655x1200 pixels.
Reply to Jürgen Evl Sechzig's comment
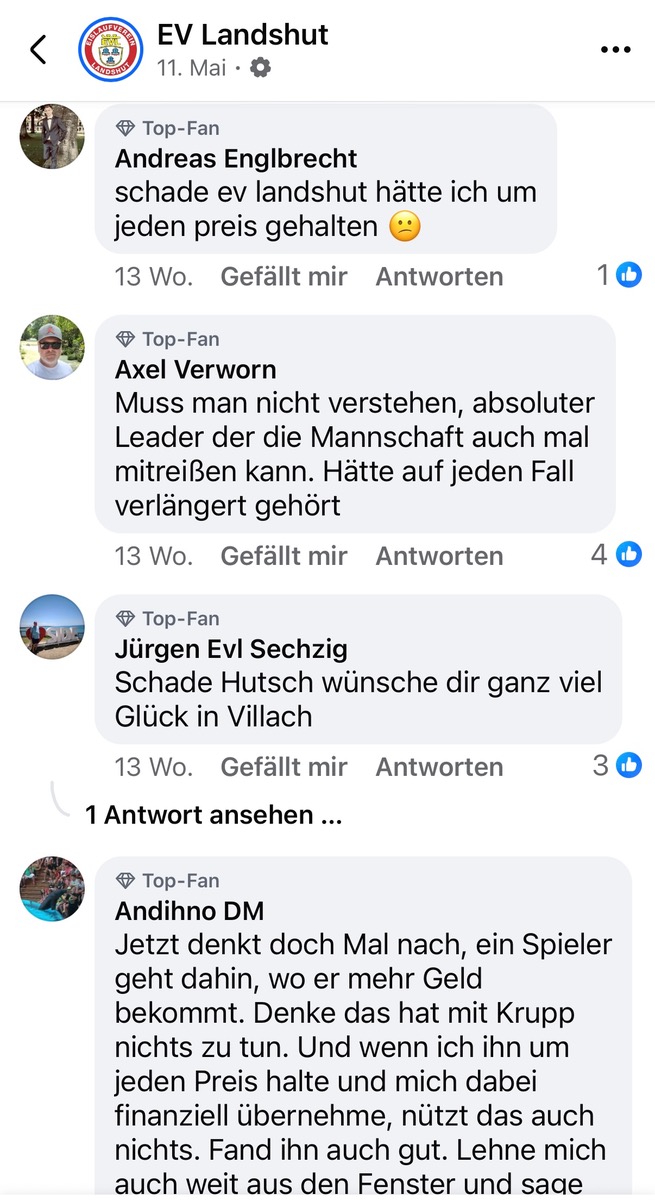[439, 767]
